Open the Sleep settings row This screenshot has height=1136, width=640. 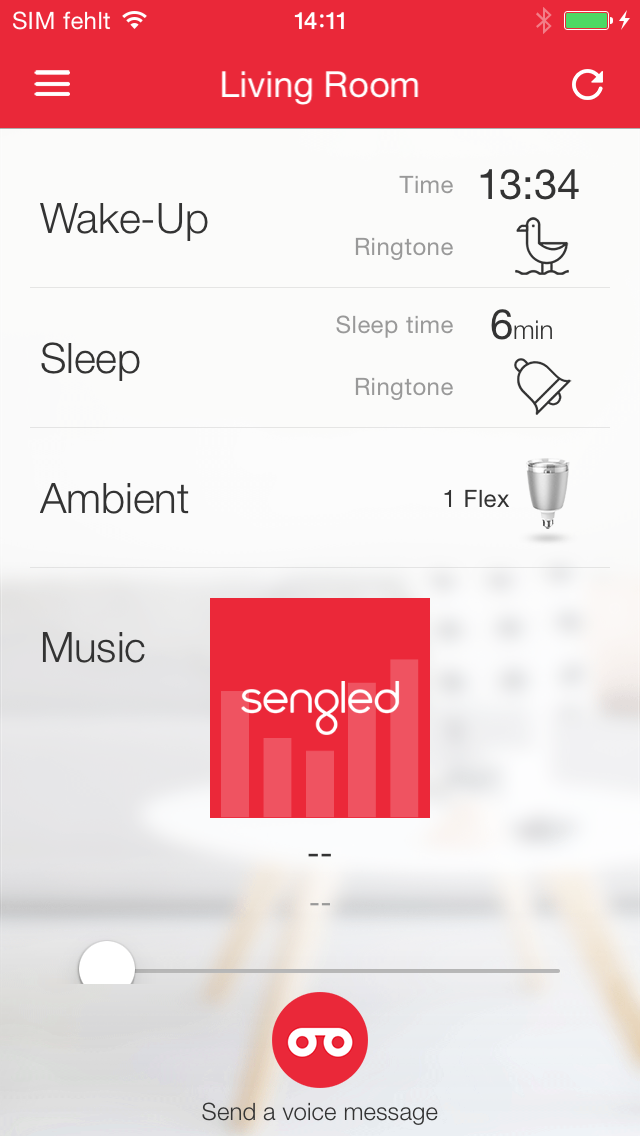pos(320,358)
